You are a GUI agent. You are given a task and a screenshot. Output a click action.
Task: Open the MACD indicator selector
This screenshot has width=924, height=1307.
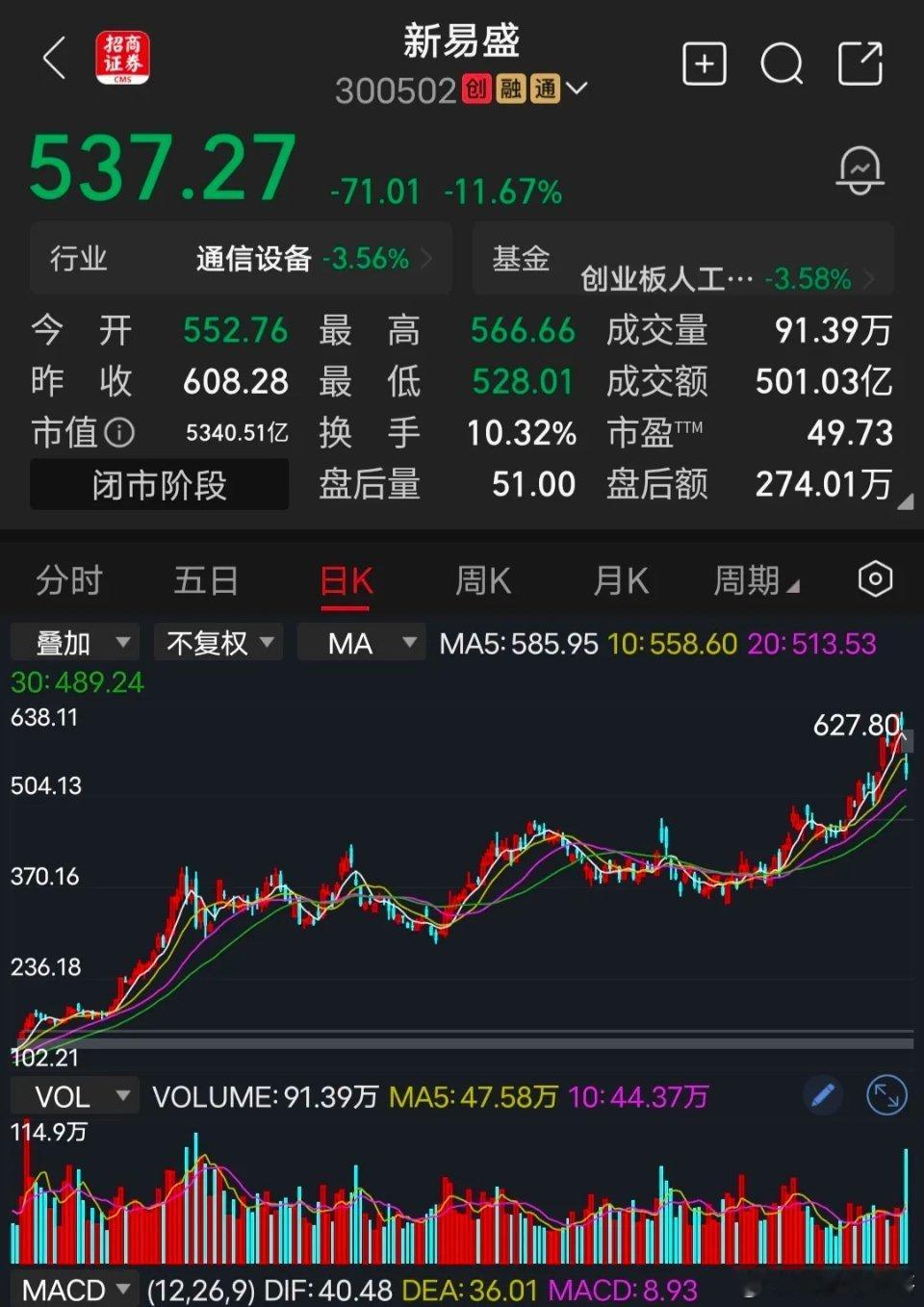pyautogui.click(x=74, y=1290)
